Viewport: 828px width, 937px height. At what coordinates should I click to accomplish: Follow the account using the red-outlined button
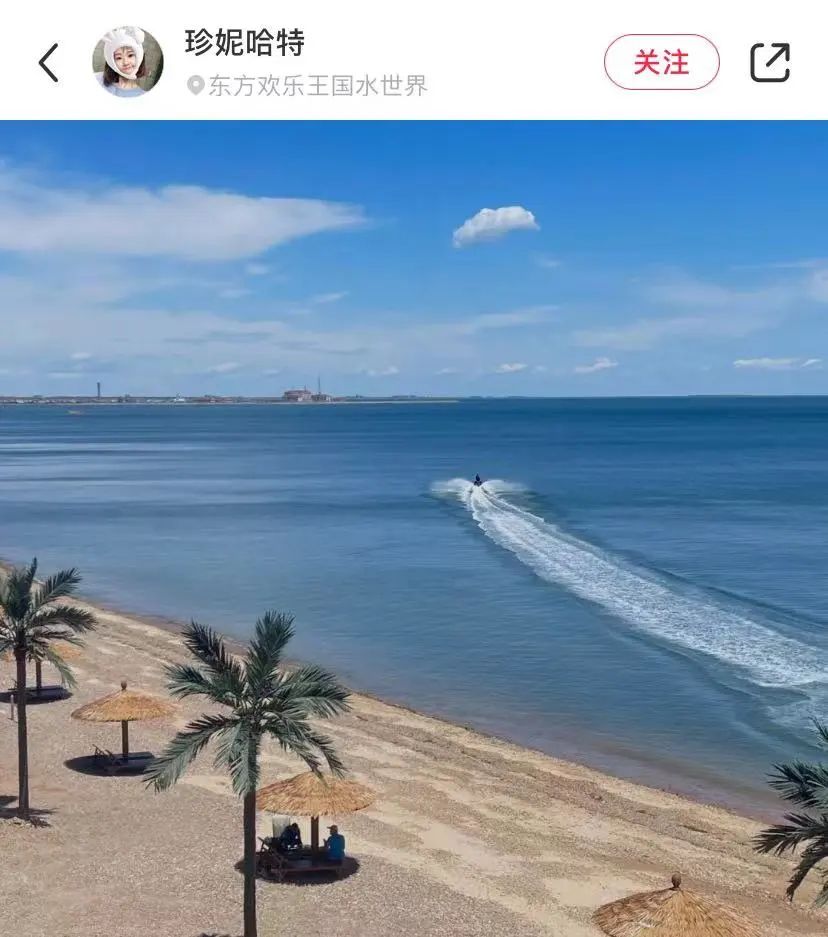coord(662,60)
